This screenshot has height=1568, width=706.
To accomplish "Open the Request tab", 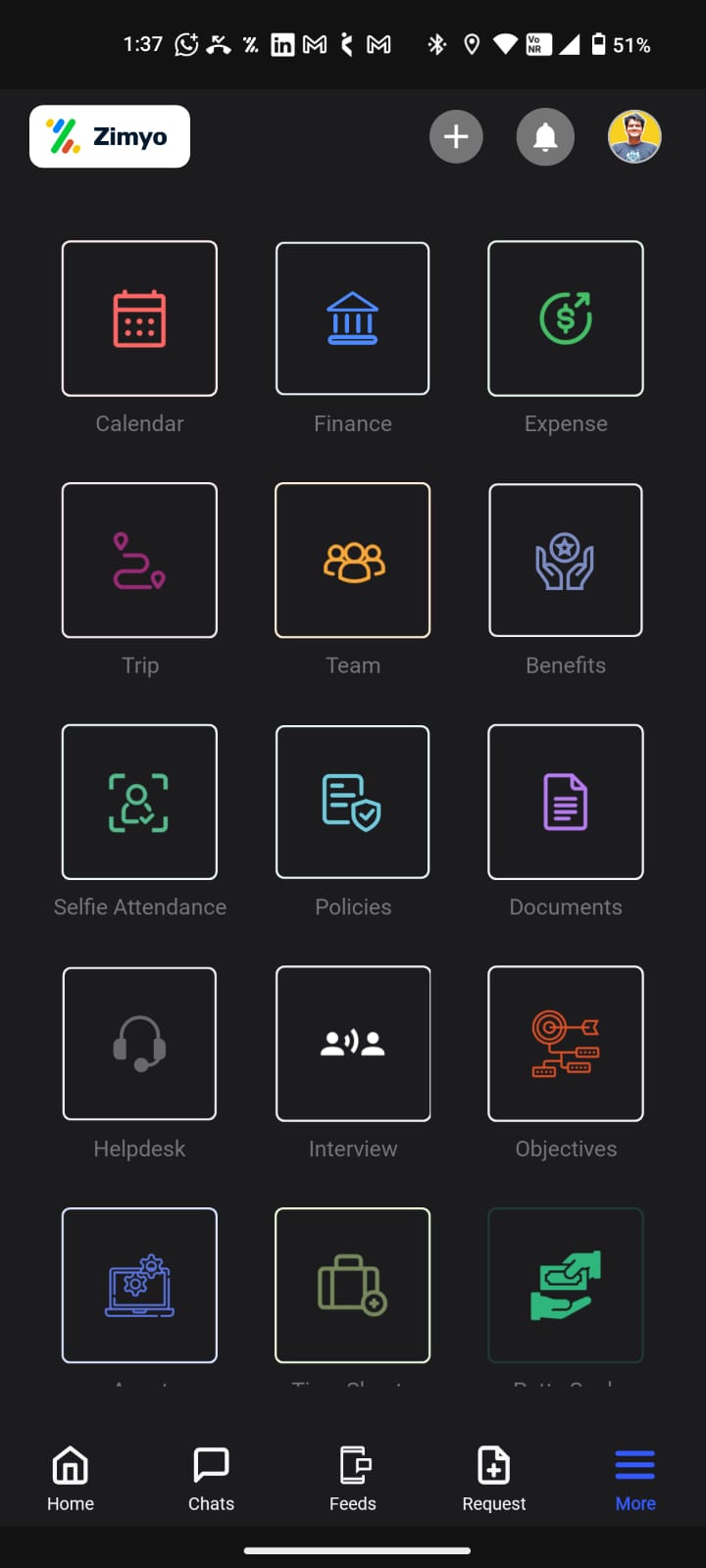I will pos(494,1478).
